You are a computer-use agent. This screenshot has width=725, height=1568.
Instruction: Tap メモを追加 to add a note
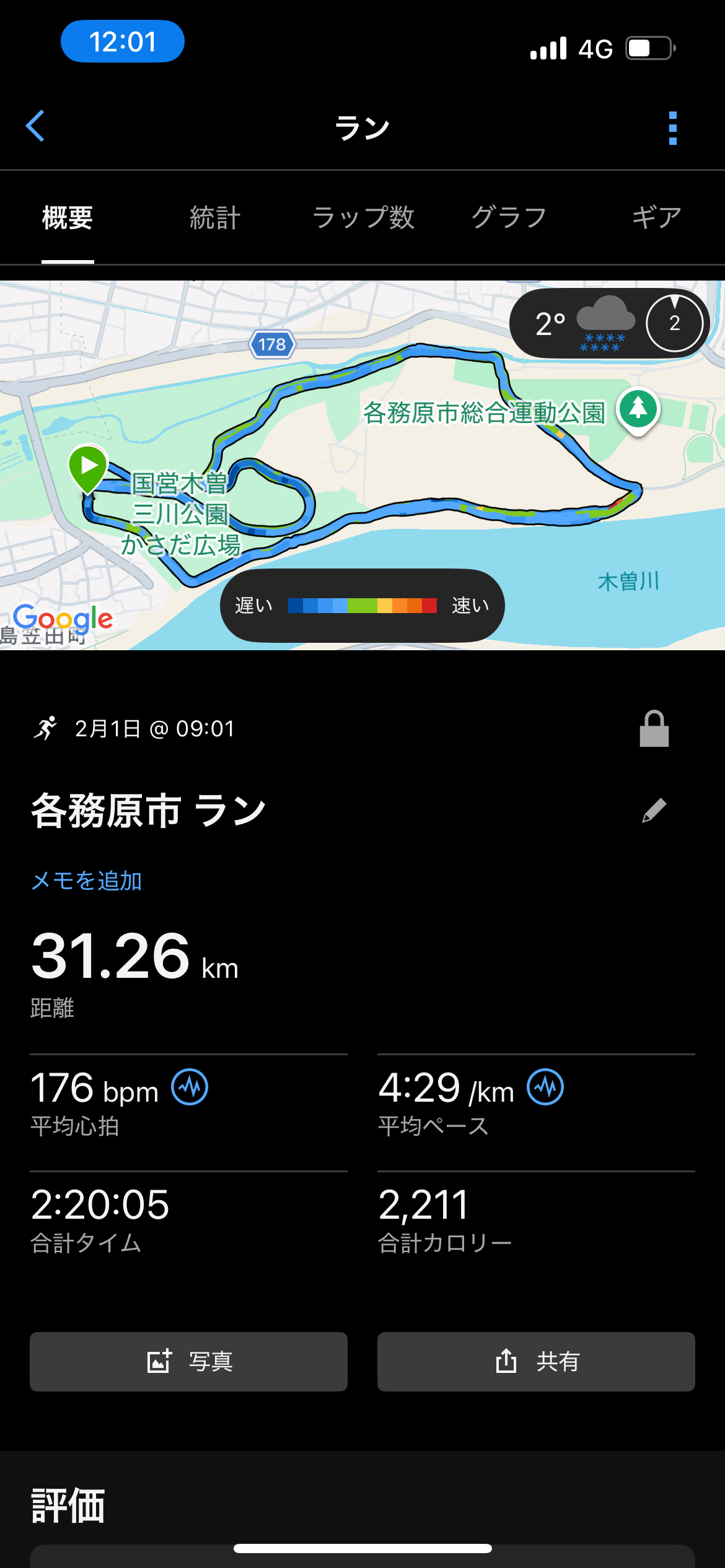[x=87, y=881]
